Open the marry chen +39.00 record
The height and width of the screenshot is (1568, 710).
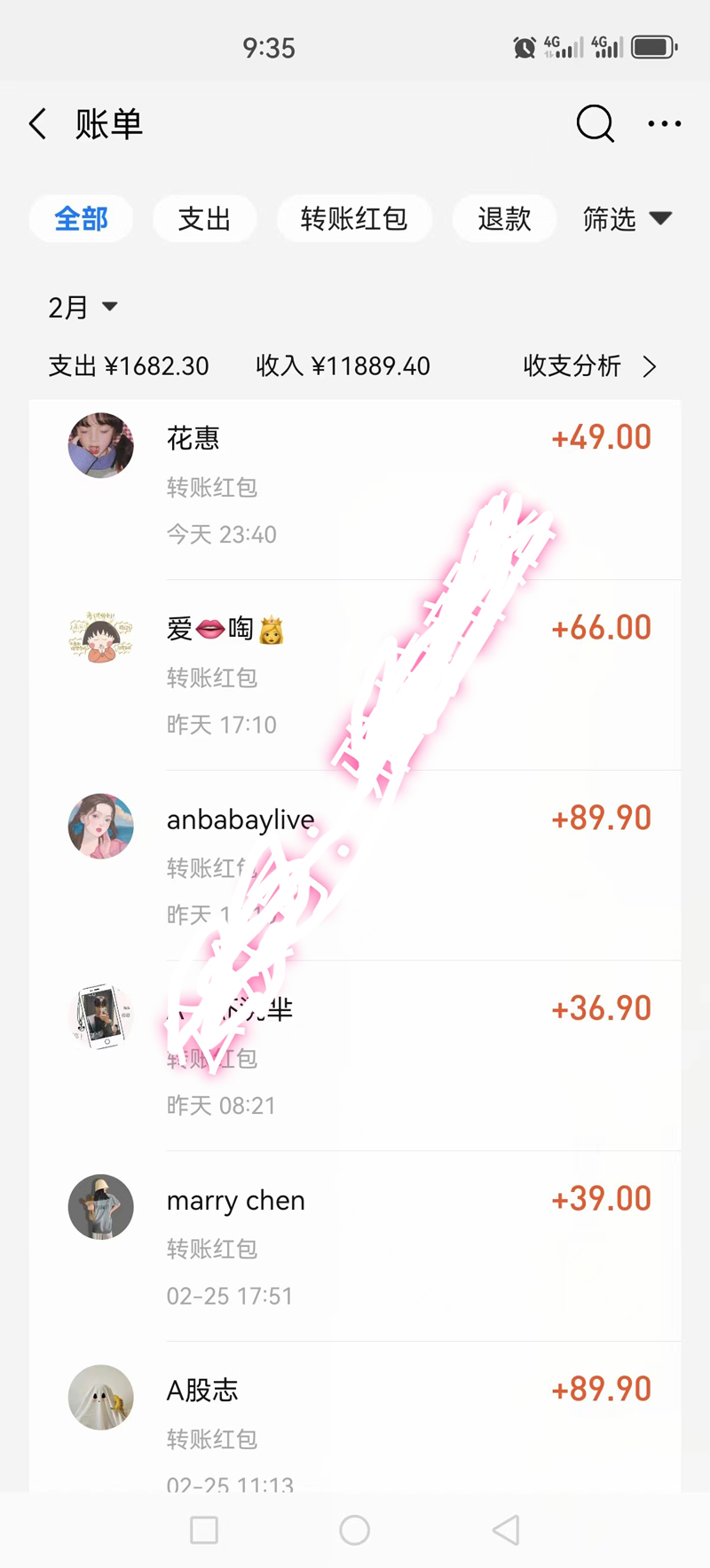pyautogui.click(x=355, y=1246)
